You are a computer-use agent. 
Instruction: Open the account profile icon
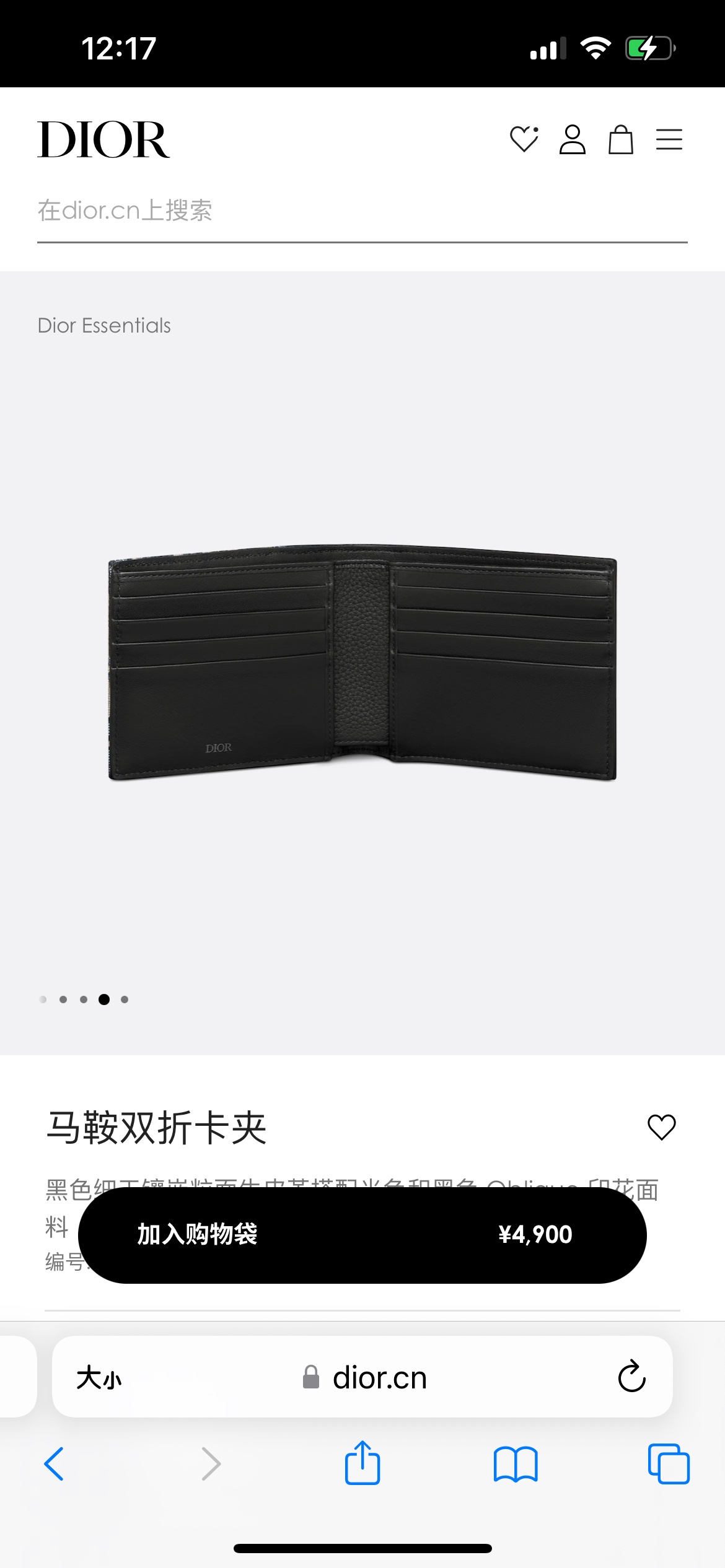pos(572,139)
